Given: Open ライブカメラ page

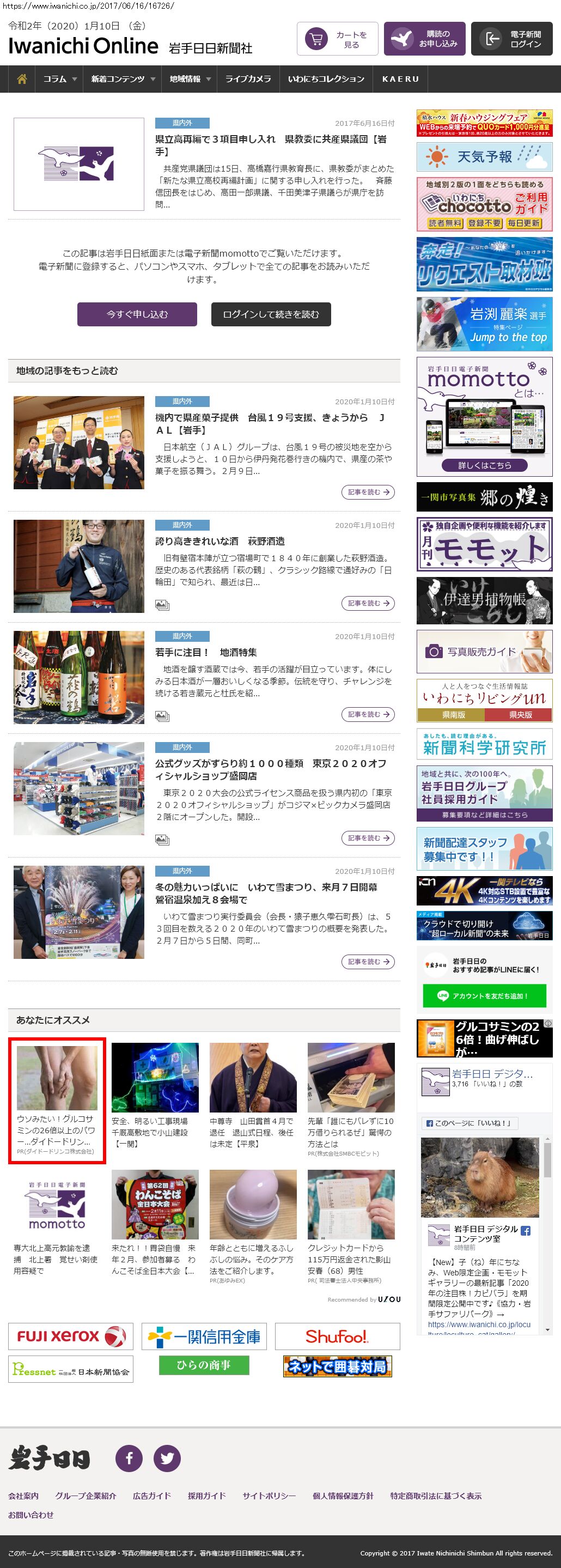Looking at the screenshot, I should [248, 79].
